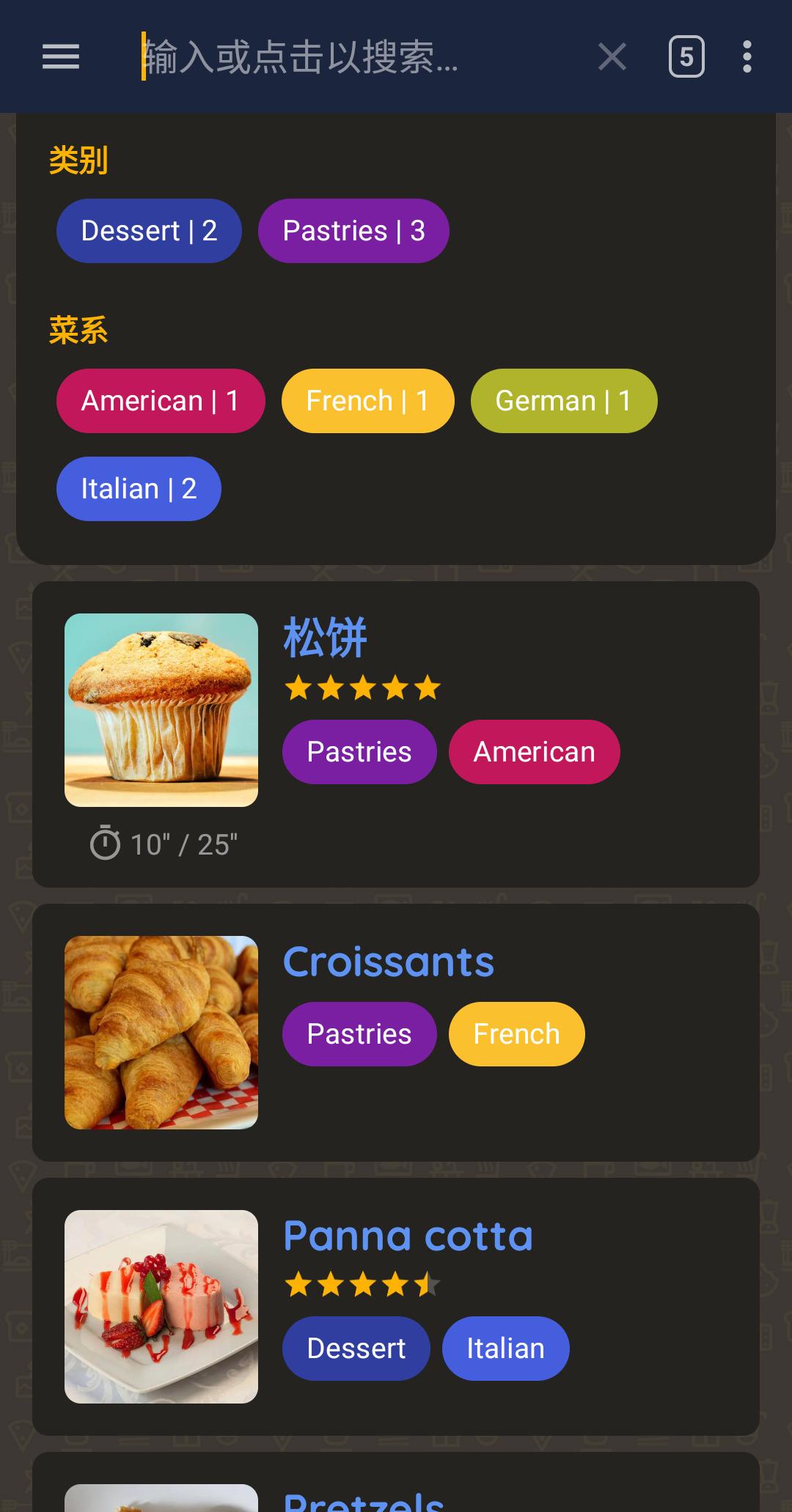Image resolution: width=792 pixels, height=1512 pixels.
Task: Clear the search with the X icon
Action: pos(612,56)
